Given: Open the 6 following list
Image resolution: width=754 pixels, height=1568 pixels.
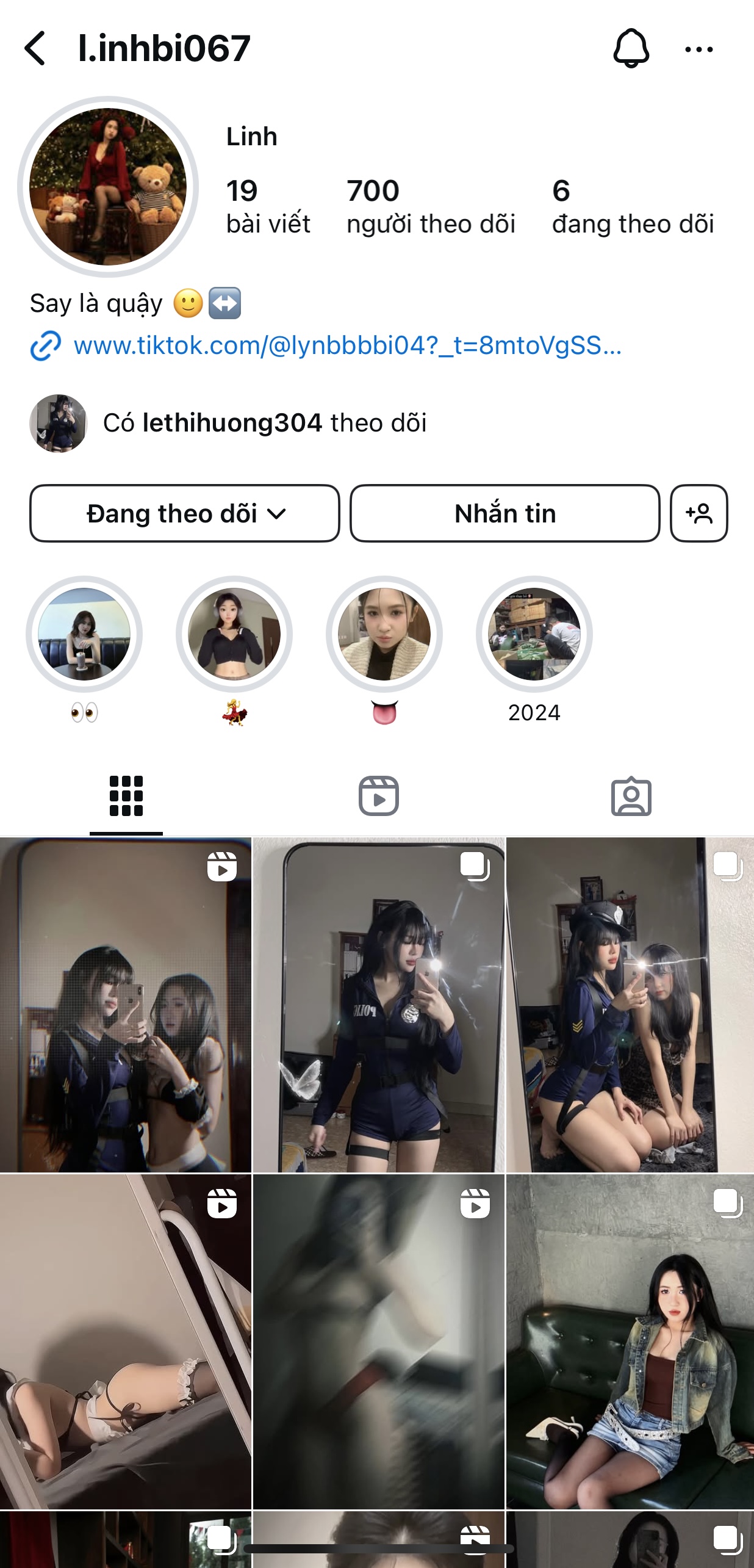Looking at the screenshot, I should coord(633,206).
